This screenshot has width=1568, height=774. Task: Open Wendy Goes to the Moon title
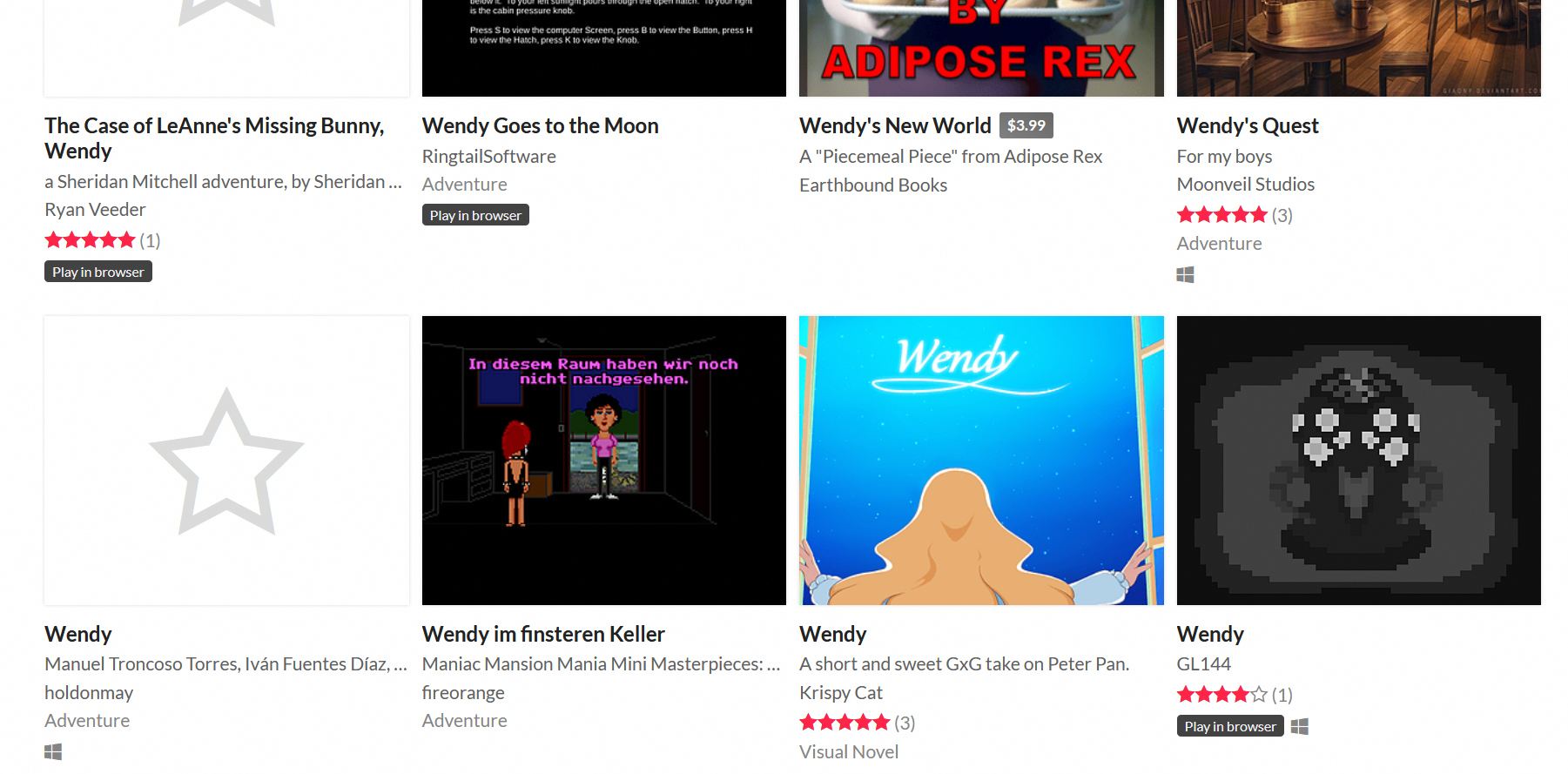click(540, 126)
